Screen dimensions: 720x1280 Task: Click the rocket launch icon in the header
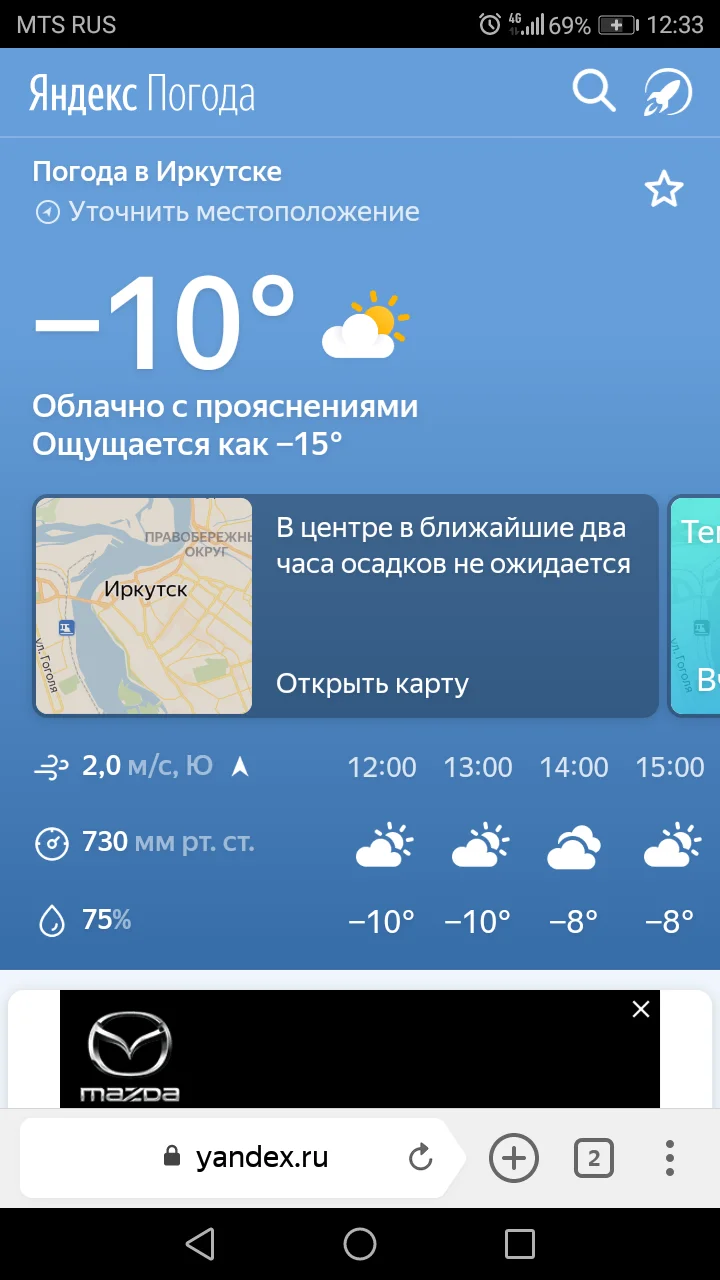(665, 91)
